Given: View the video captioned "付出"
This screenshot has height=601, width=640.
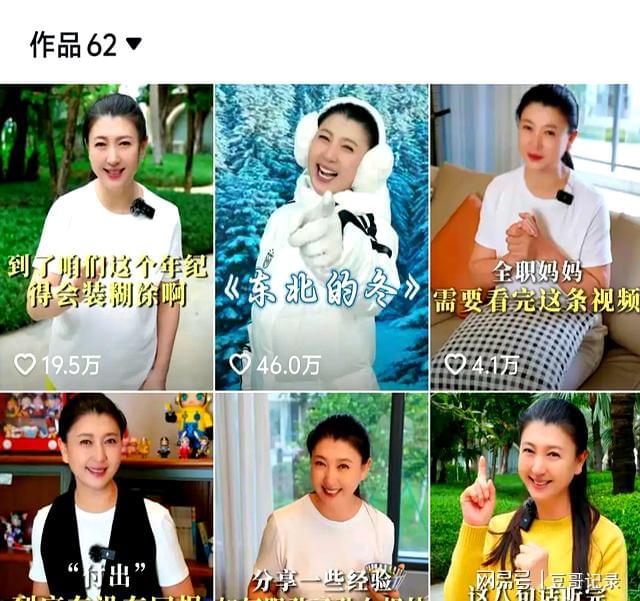Looking at the screenshot, I should click(x=106, y=497).
